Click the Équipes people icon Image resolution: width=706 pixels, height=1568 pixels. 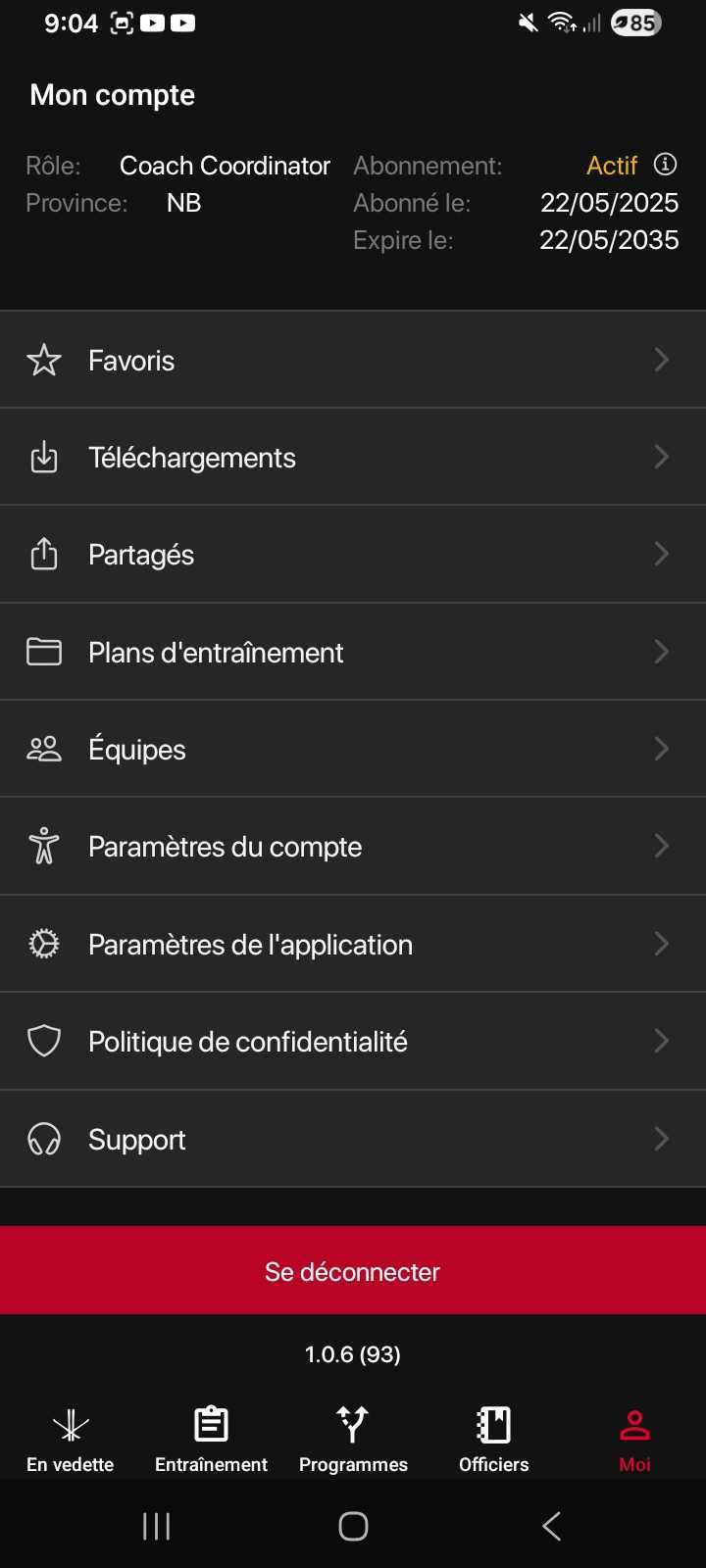43,748
